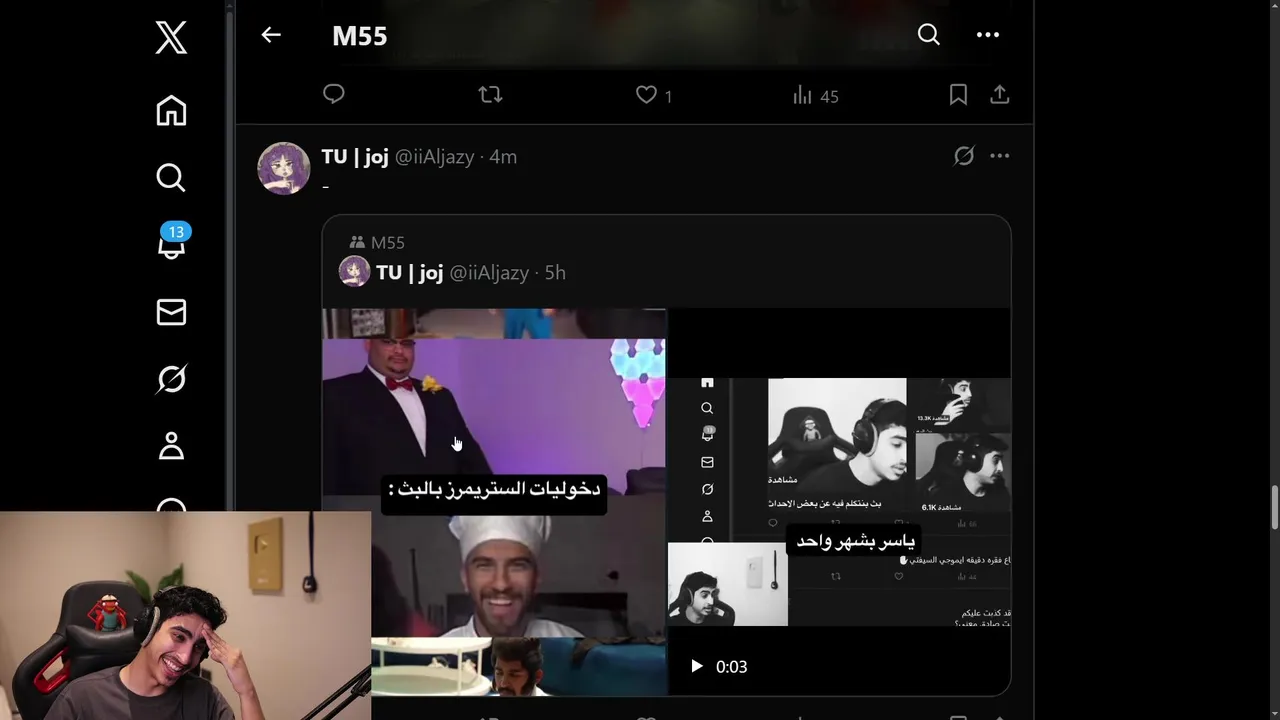Open the notifications bell with 13 badge
The width and height of the screenshot is (1280, 720).
pos(171,245)
